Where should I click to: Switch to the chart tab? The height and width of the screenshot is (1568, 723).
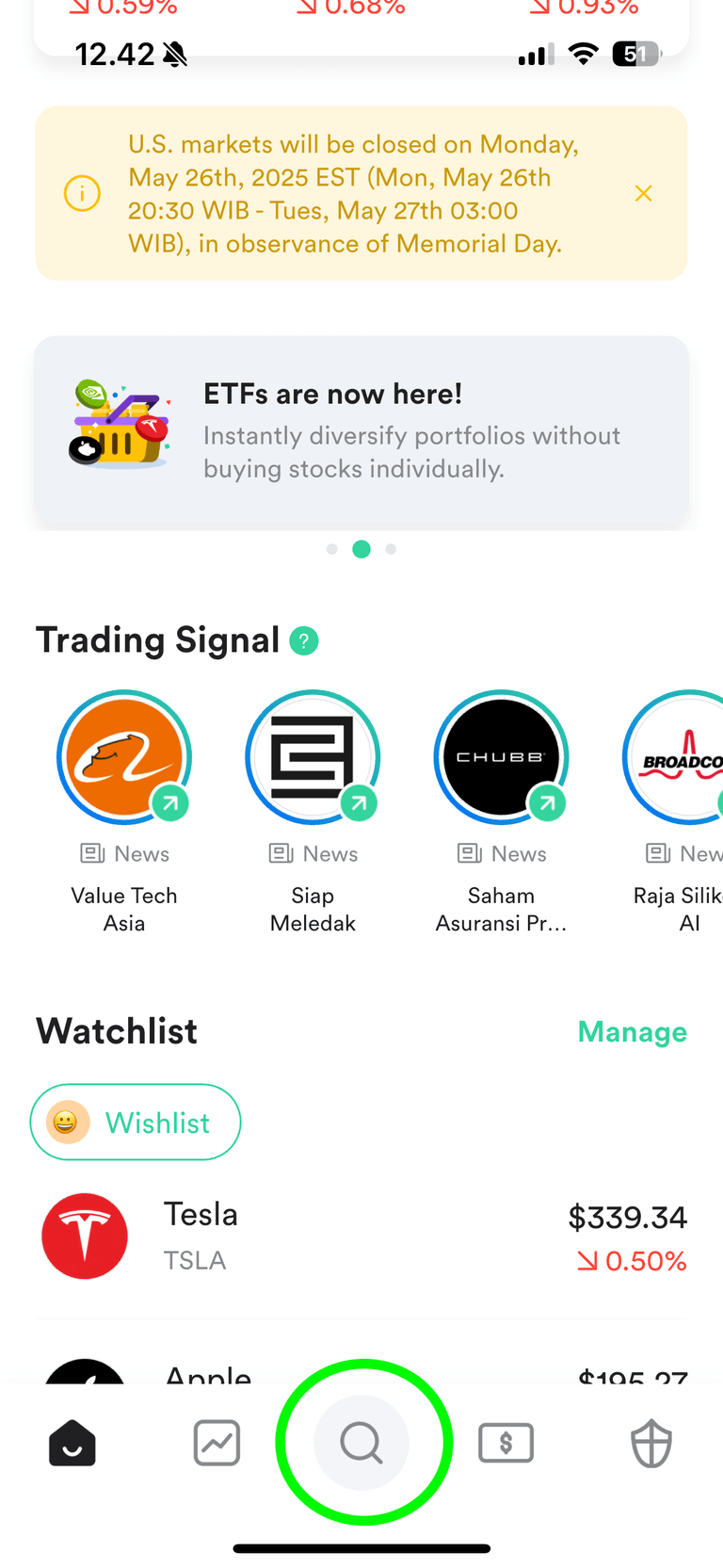click(217, 1444)
